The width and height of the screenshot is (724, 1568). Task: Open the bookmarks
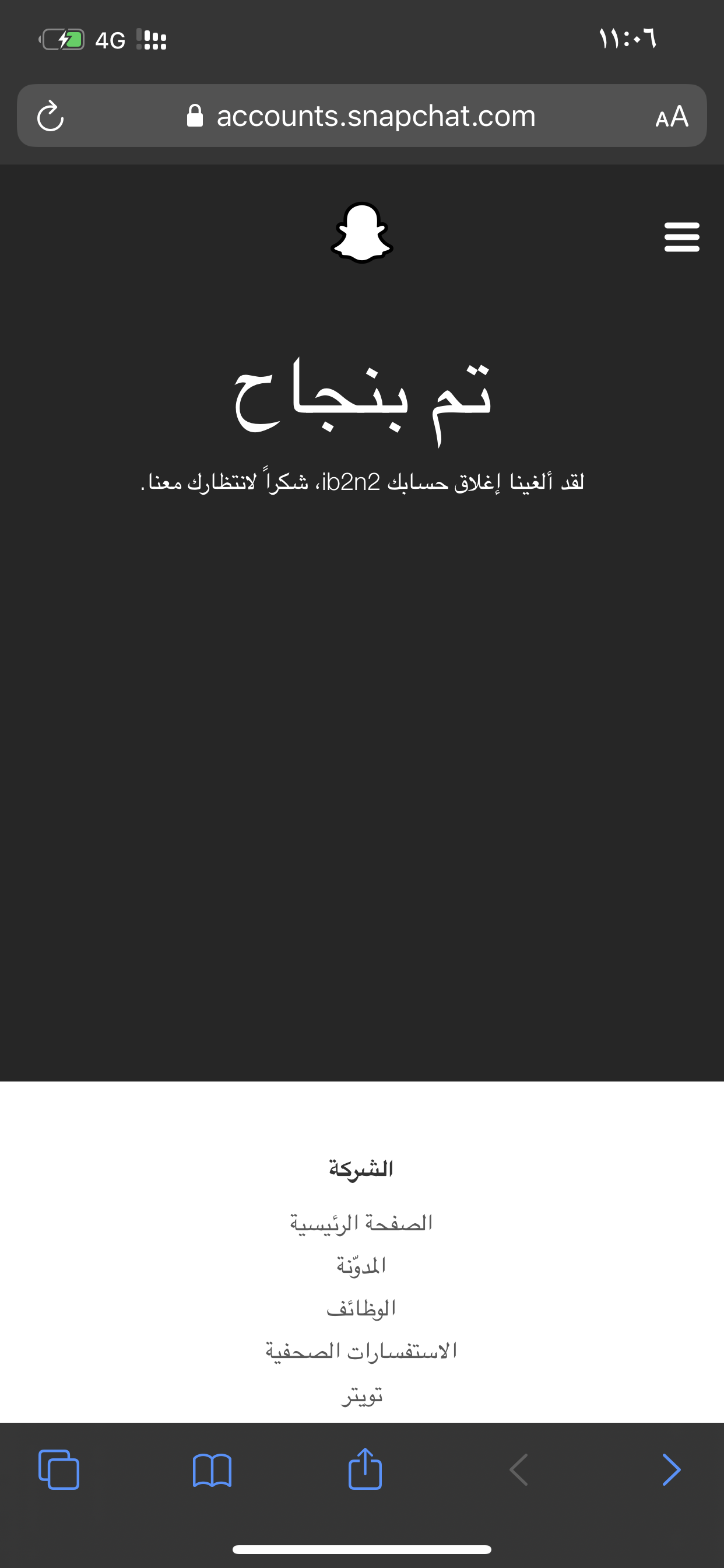tap(212, 1471)
